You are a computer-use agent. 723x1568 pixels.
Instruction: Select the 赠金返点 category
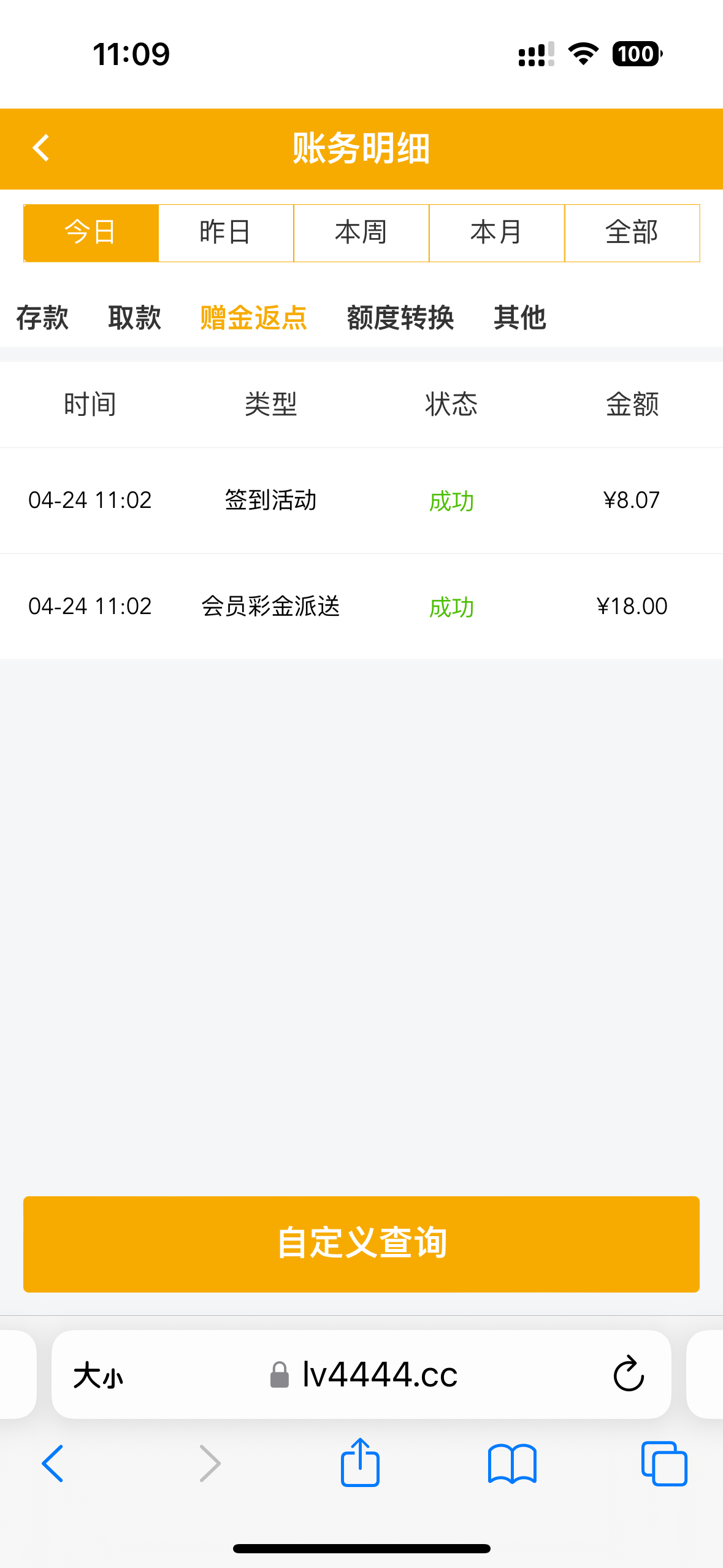(253, 318)
